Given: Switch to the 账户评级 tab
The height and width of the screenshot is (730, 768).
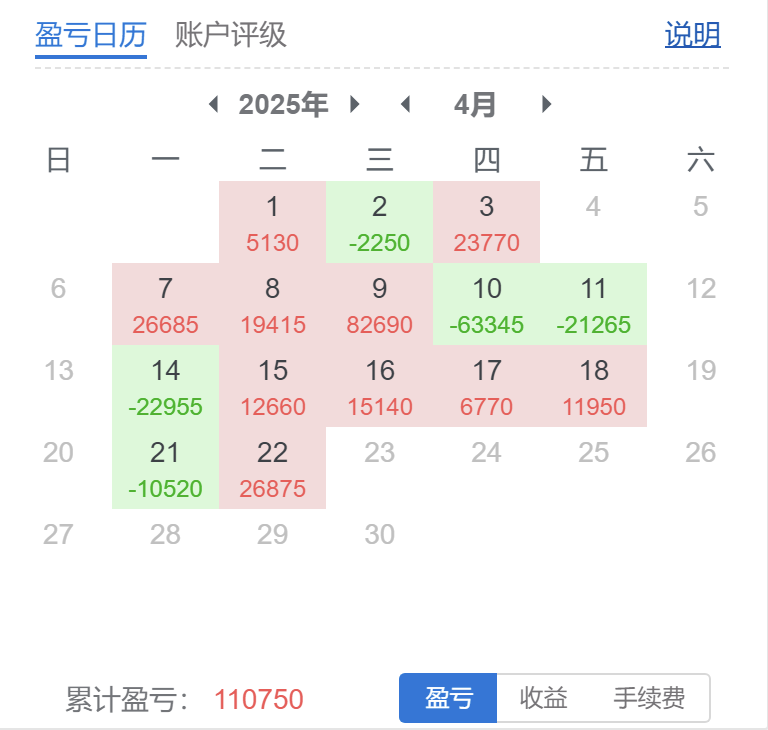Looking at the screenshot, I should click(231, 36).
